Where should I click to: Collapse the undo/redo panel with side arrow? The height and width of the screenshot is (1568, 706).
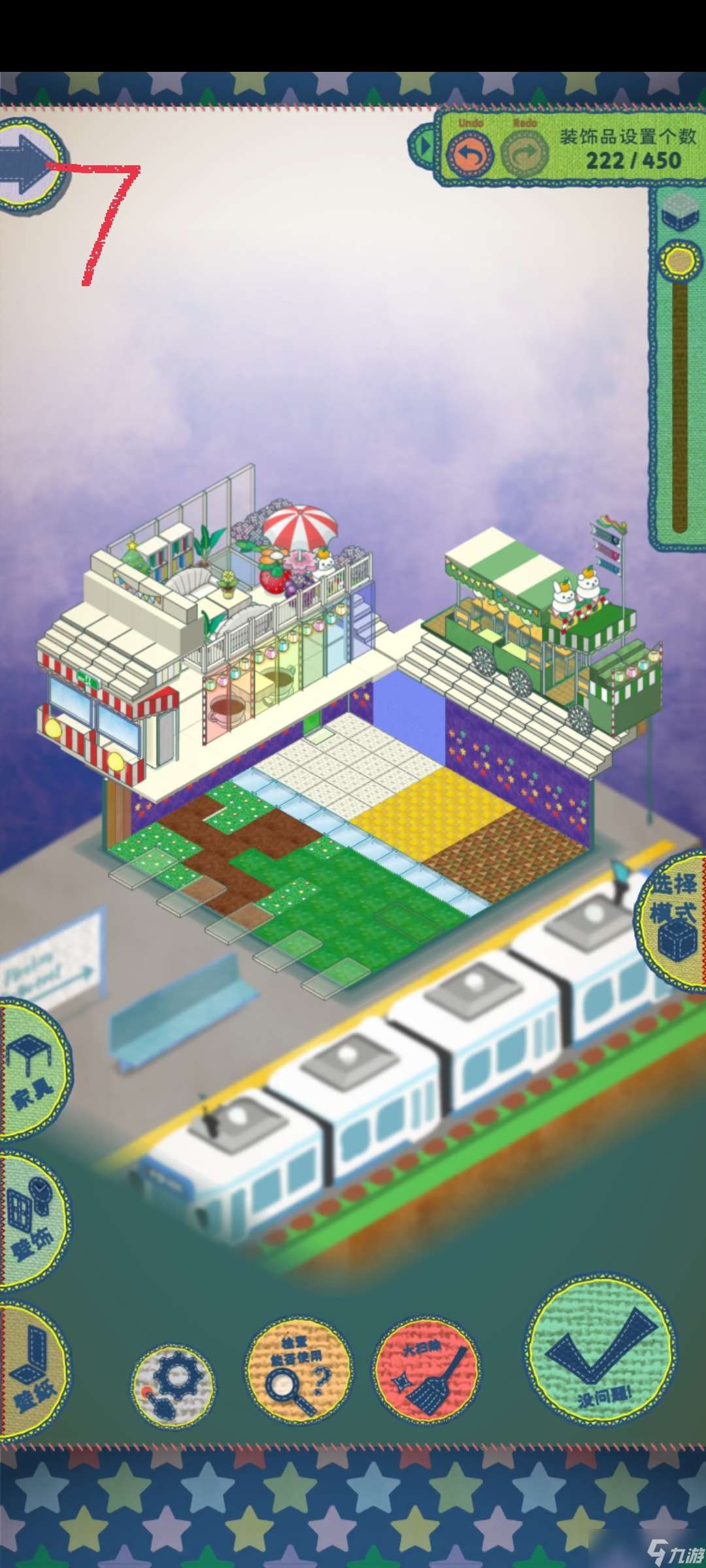(x=423, y=146)
